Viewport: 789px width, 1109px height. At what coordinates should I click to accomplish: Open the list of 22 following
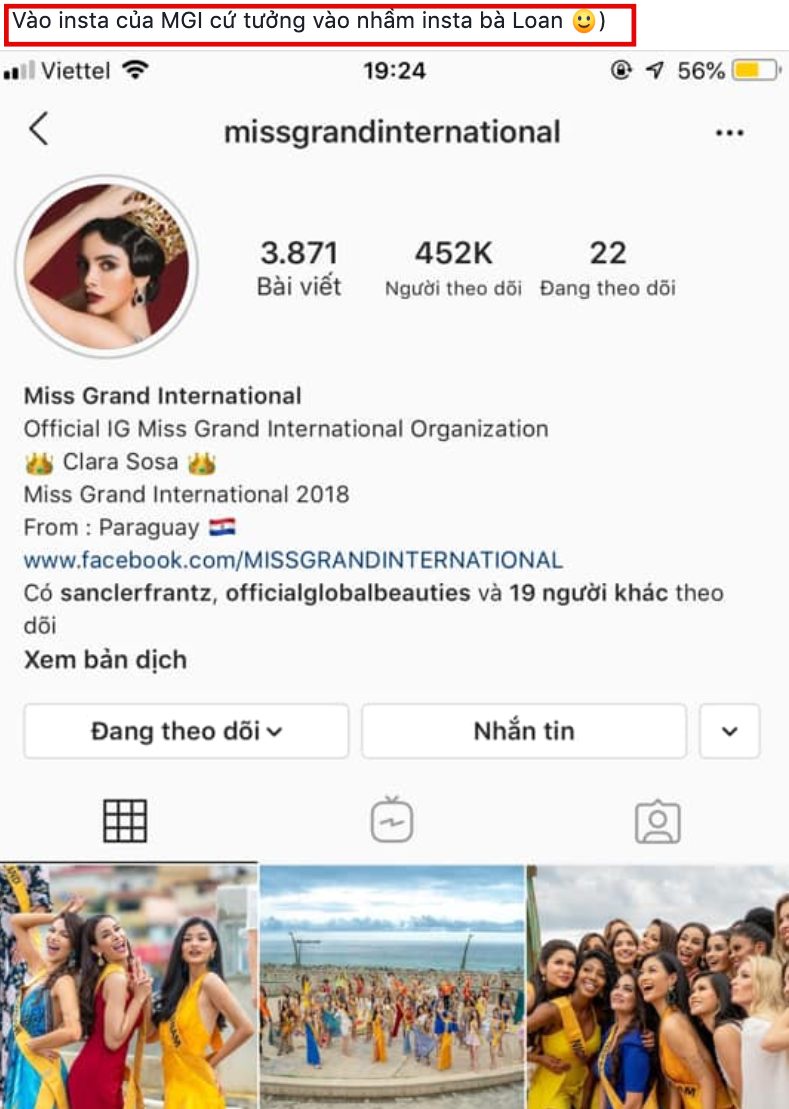pos(607,268)
